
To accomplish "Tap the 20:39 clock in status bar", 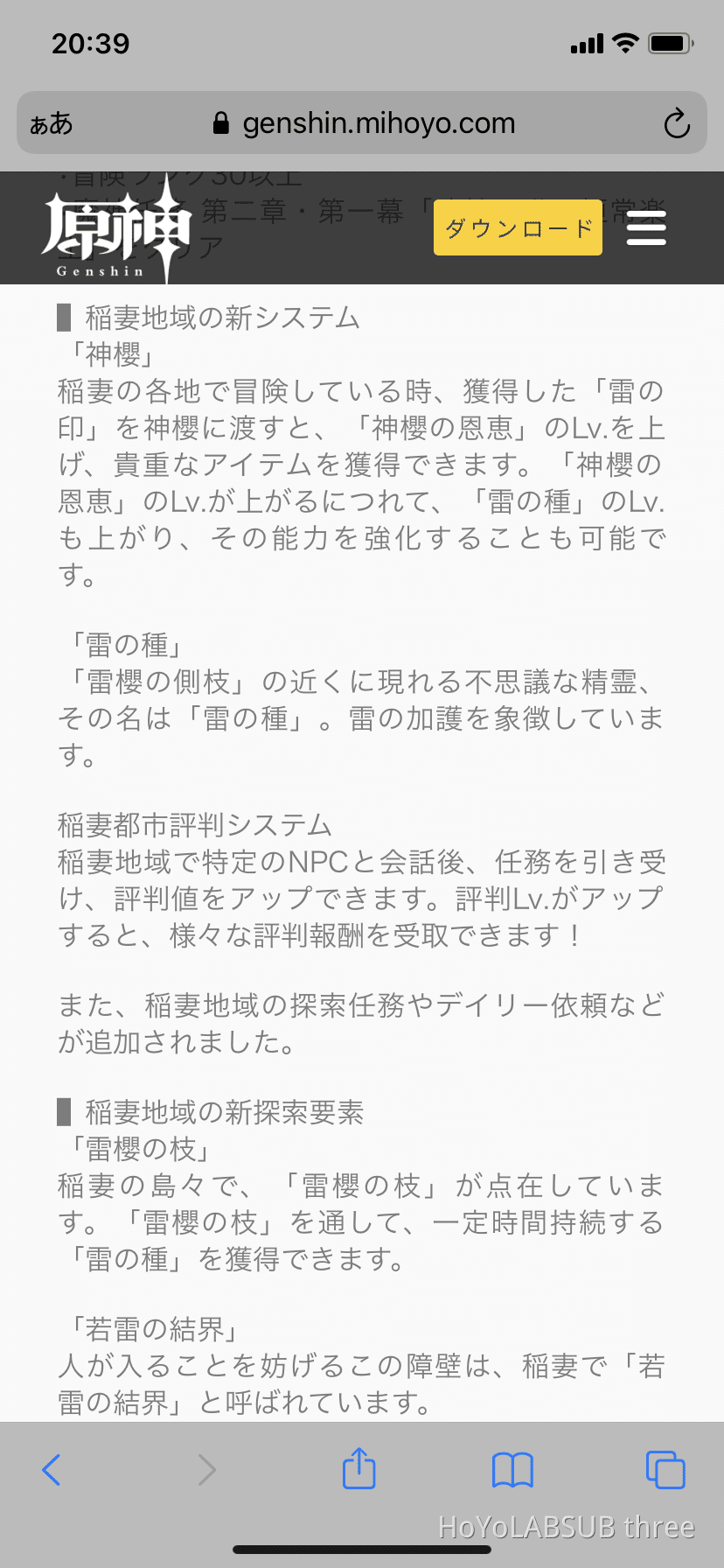I will (92, 42).
